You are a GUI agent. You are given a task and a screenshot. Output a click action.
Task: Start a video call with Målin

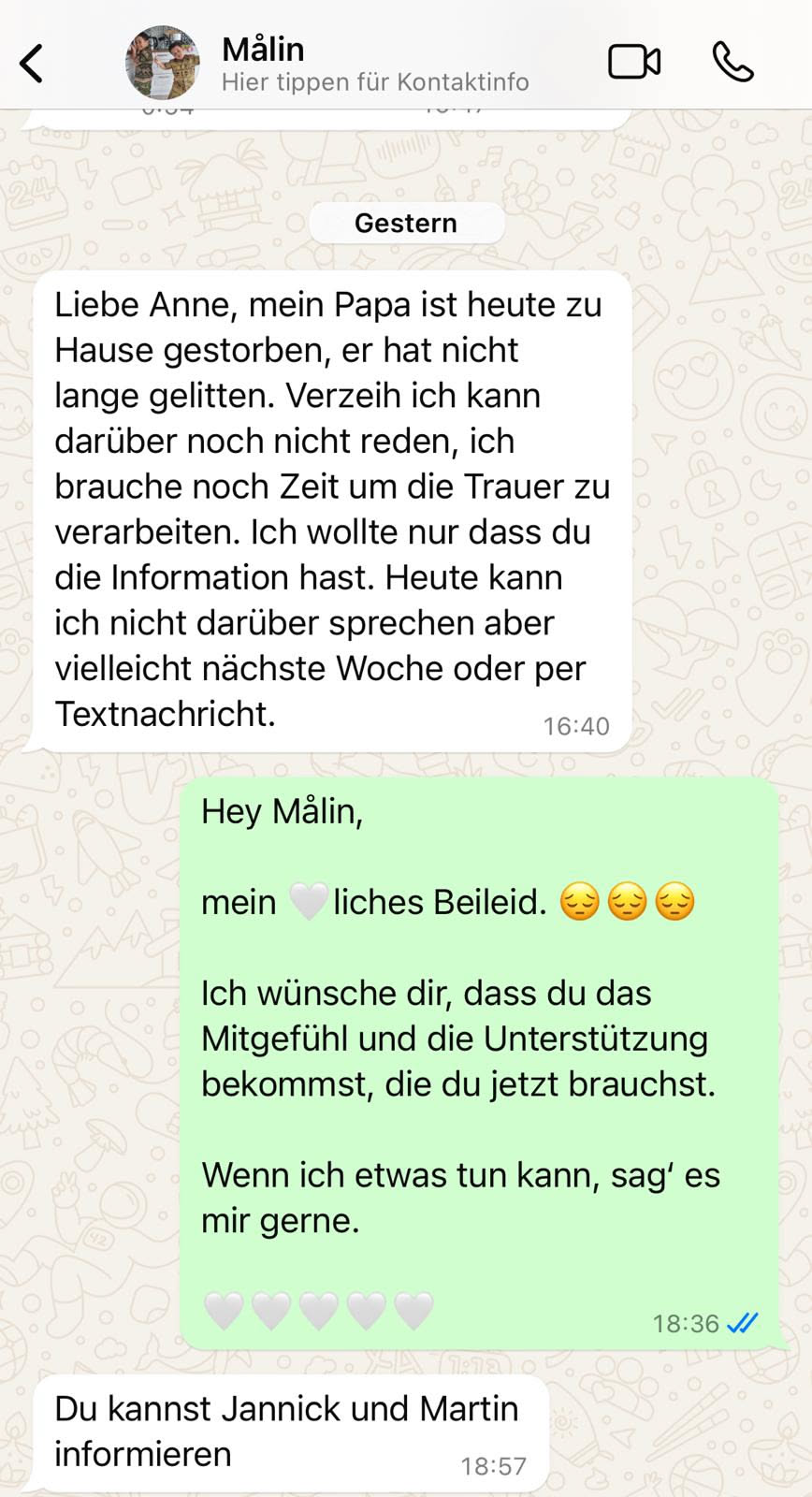pyautogui.click(x=634, y=63)
